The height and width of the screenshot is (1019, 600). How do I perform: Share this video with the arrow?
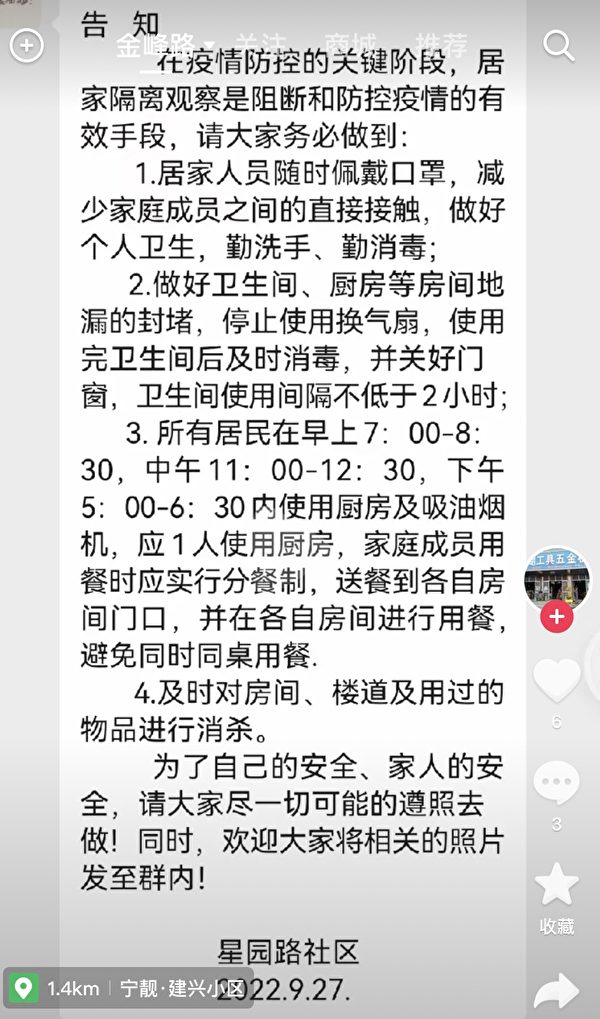pyautogui.click(x=557, y=990)
